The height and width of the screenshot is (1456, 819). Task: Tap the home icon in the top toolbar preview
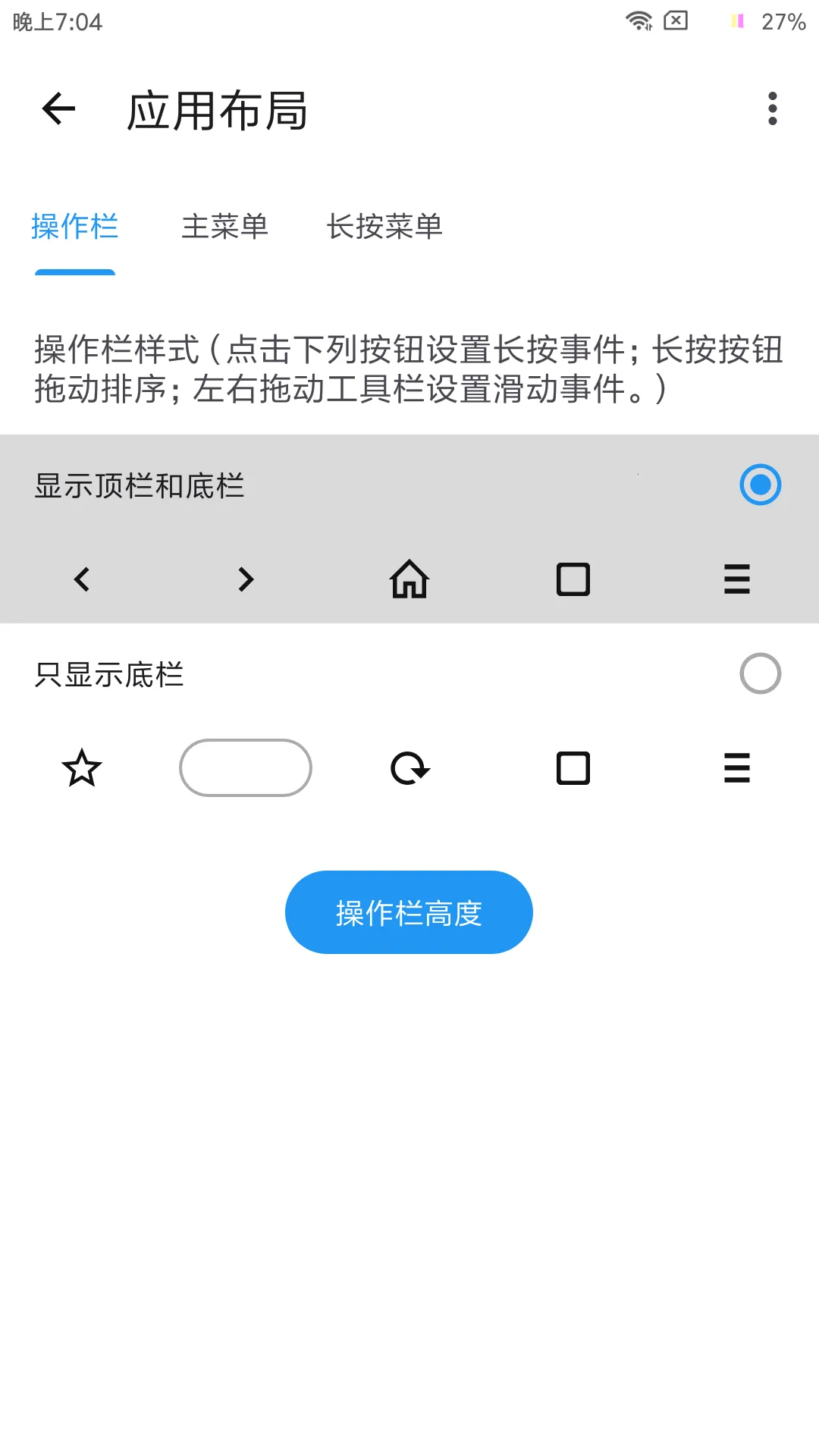pyautogui.click(x=409, y=580)
